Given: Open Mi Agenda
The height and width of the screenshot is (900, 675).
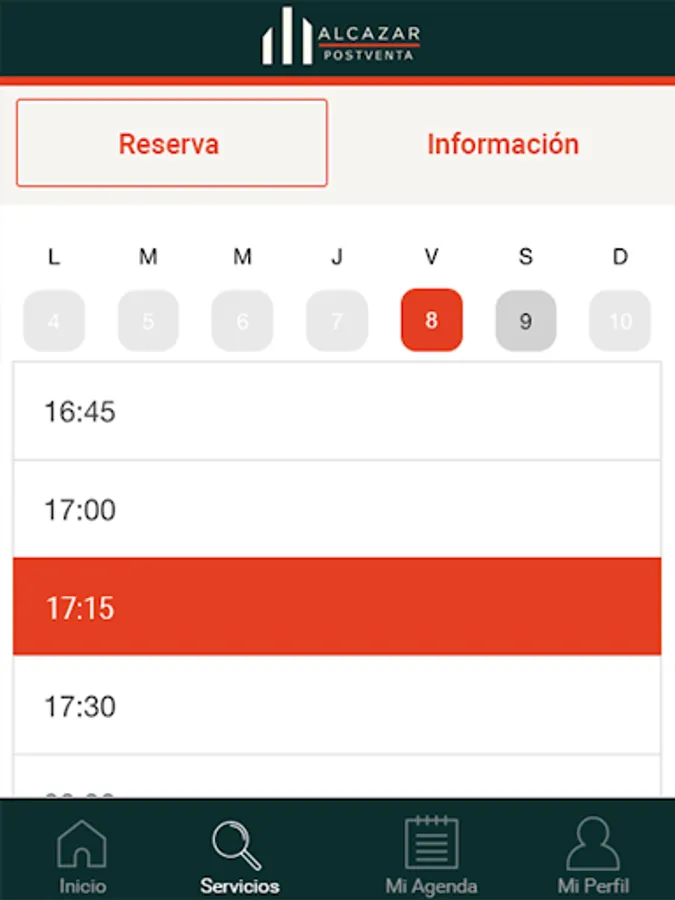Looking at the screenshot, I should [431, 856].
